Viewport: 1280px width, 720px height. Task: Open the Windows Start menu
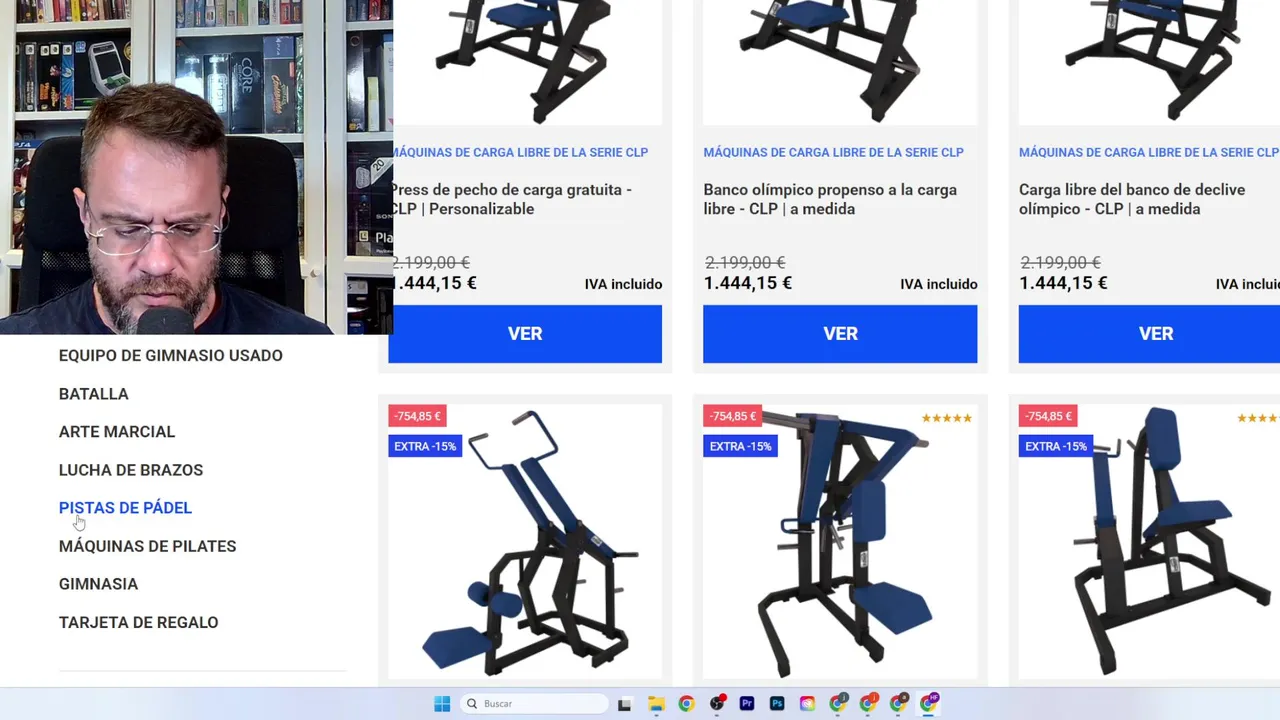click(442, 704)
